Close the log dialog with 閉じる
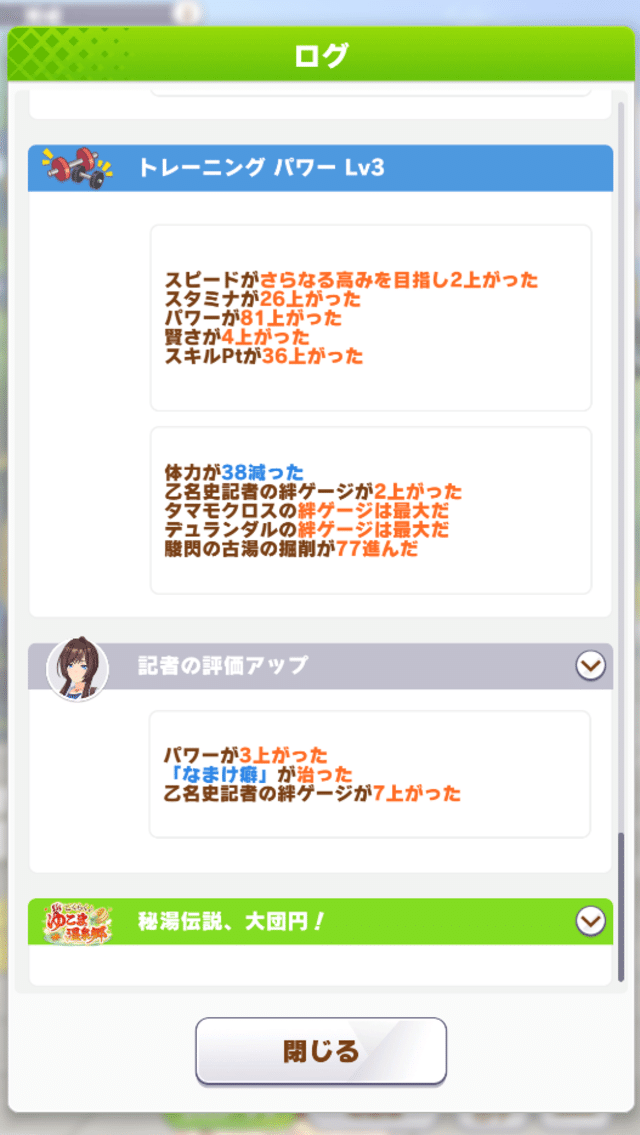Image resolution: width=640 pixels, height=1135 pixels. [320, 1051]
